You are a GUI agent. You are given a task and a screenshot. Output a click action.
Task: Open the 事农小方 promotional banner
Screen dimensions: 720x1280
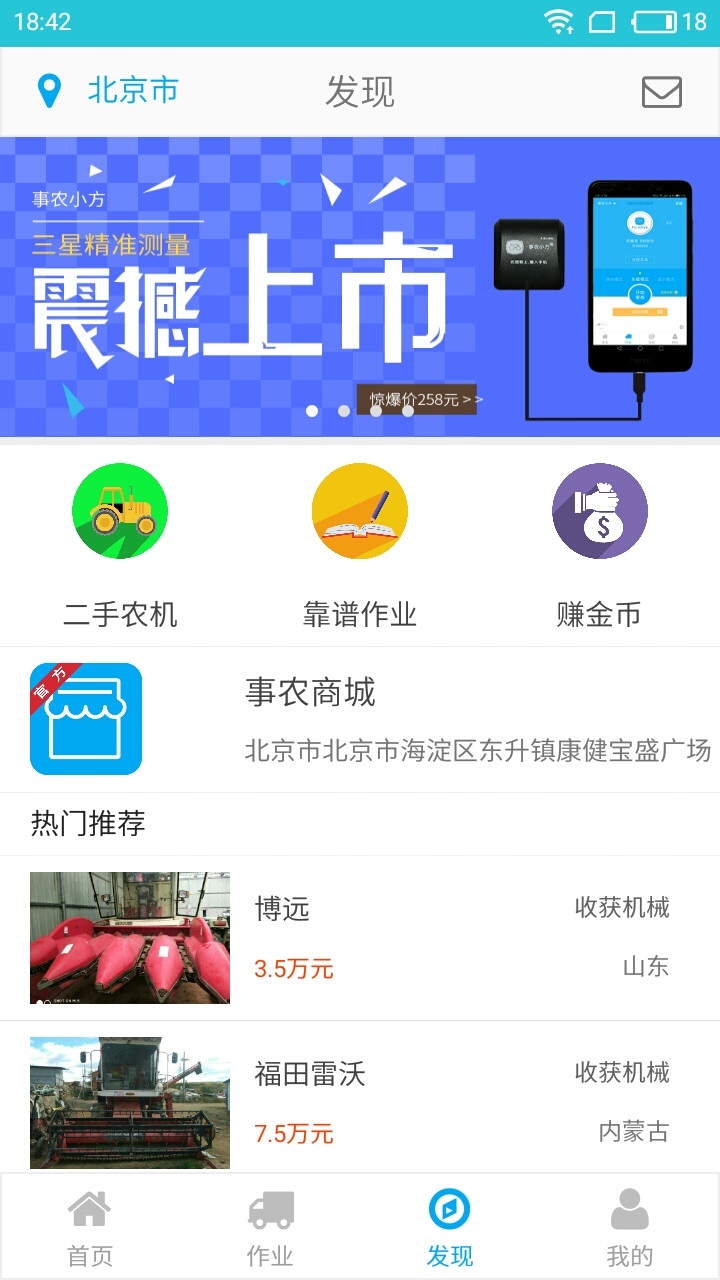pyautogui.click(x=360, y=285)
